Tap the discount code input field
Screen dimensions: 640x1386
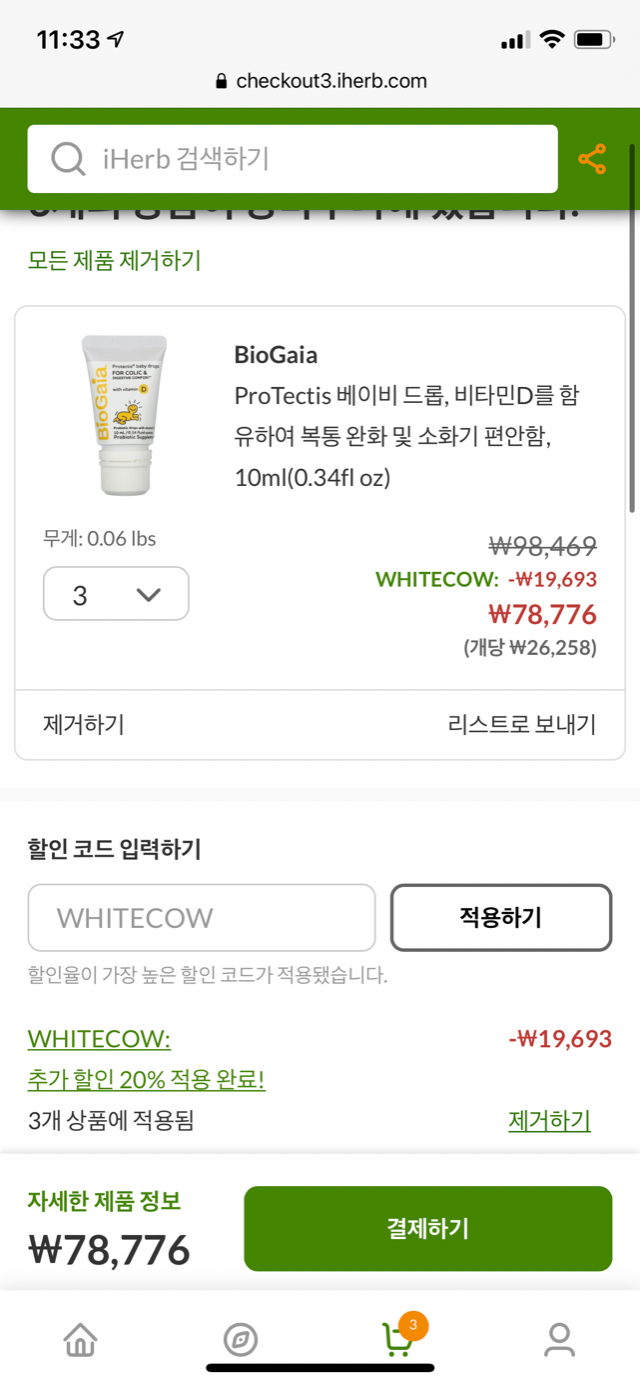click(202, 918)
